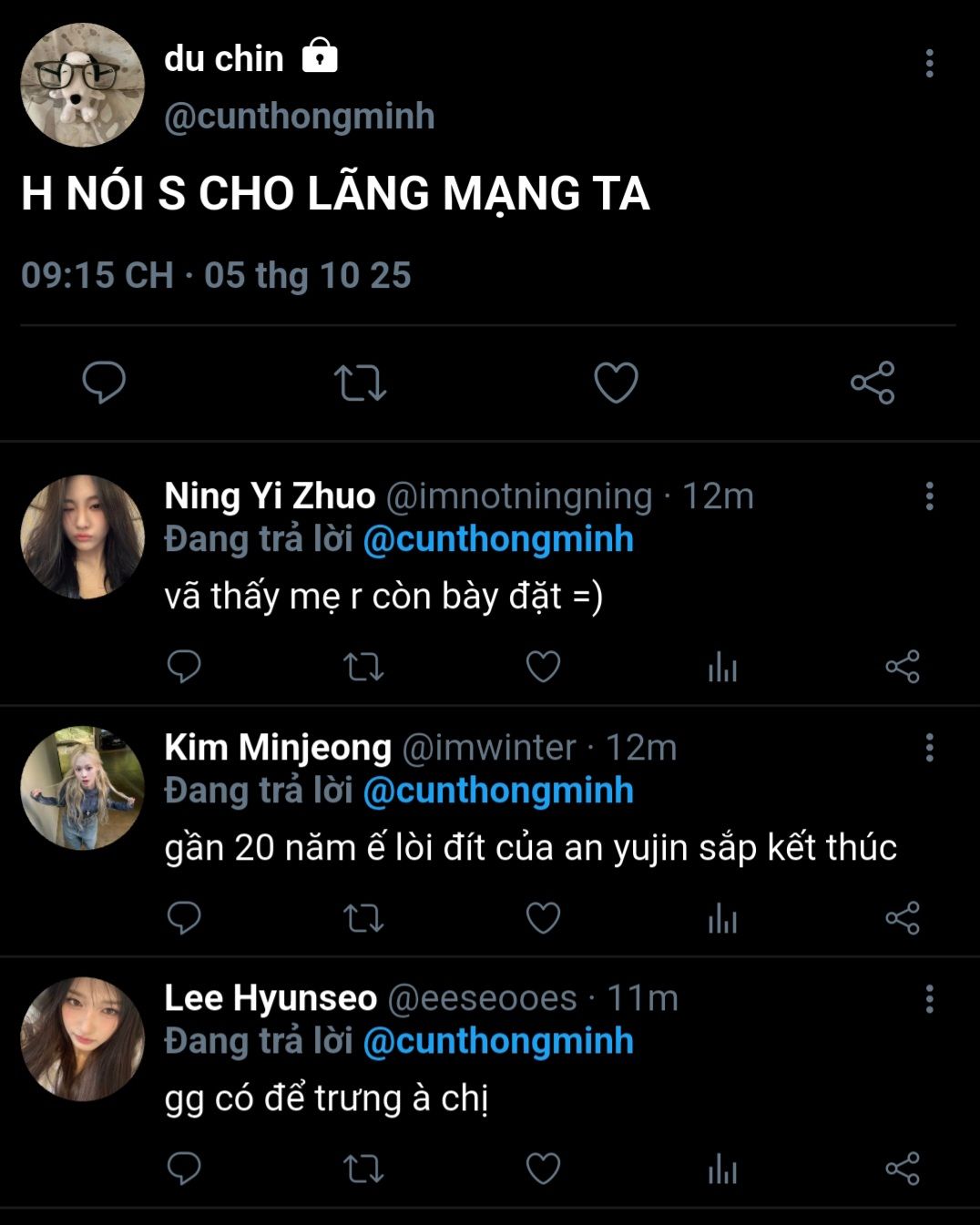This screenshot has height=1225, width=980.
Task: View analytics for Ning Yi Zhuo's reply
Action: click(722, 667)
